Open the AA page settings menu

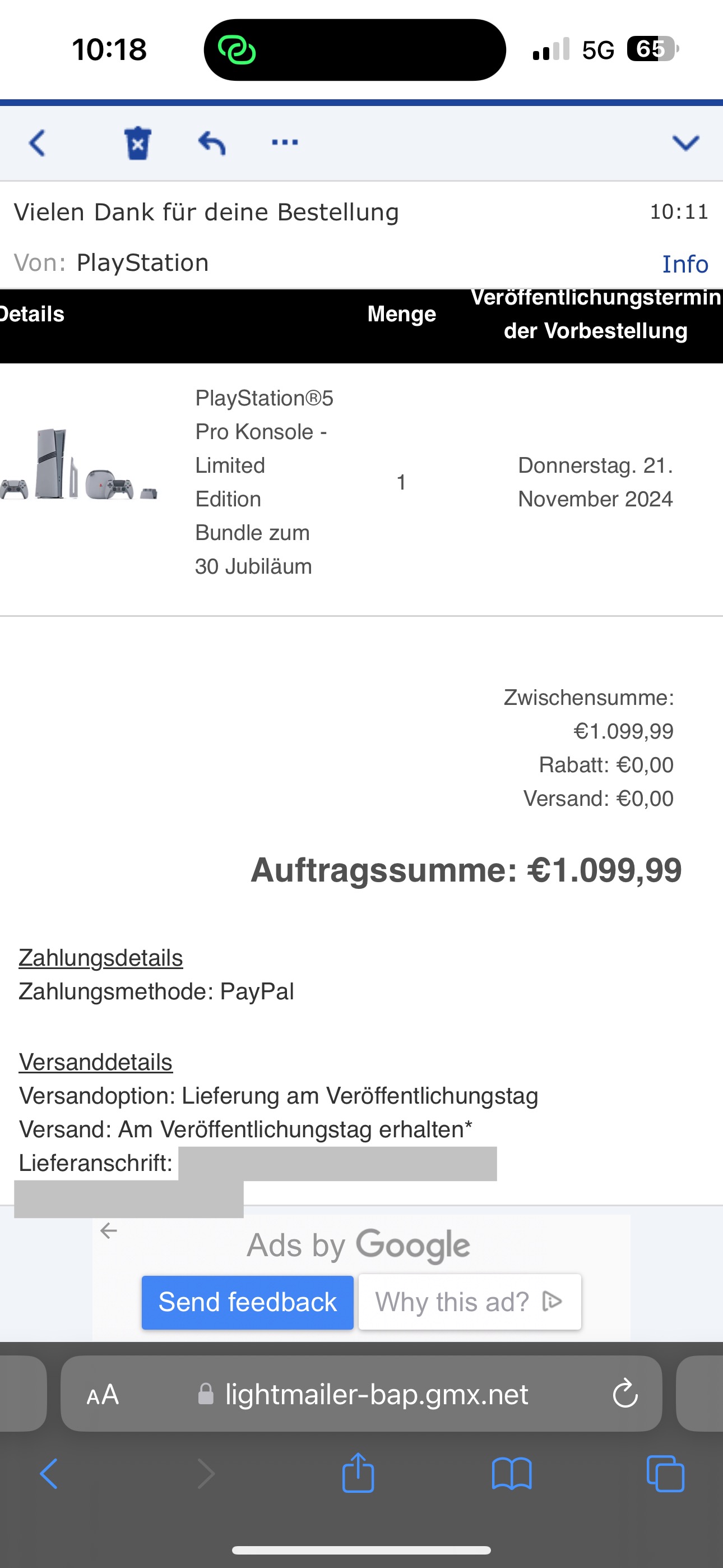(102, 1394)
